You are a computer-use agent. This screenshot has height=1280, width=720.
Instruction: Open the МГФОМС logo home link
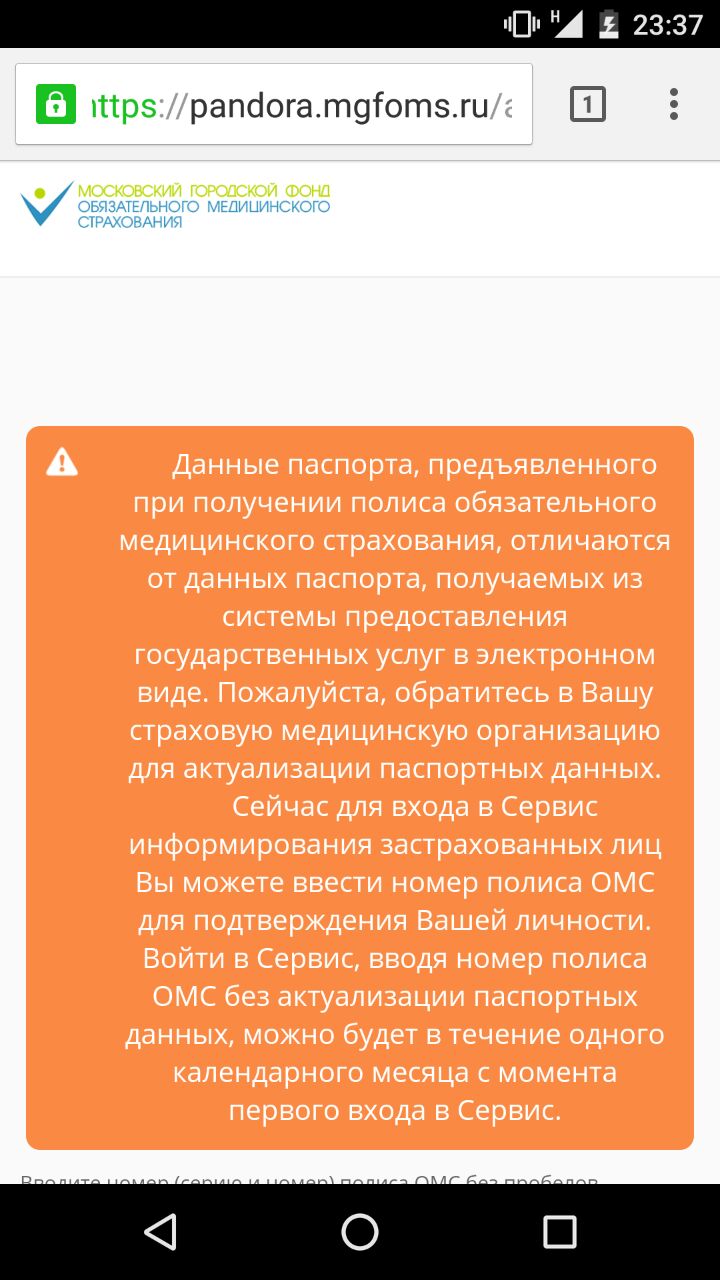[x=175, y=204]
